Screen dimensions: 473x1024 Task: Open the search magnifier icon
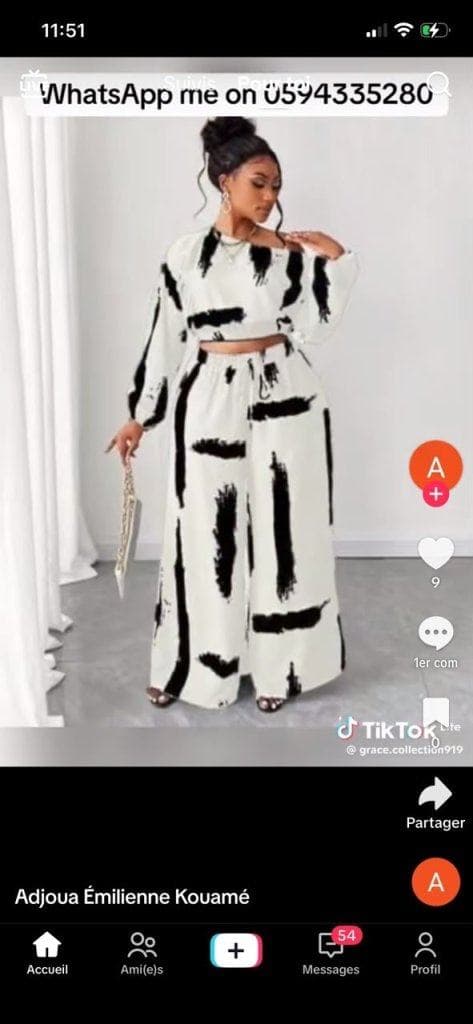[x=439, y=84]
